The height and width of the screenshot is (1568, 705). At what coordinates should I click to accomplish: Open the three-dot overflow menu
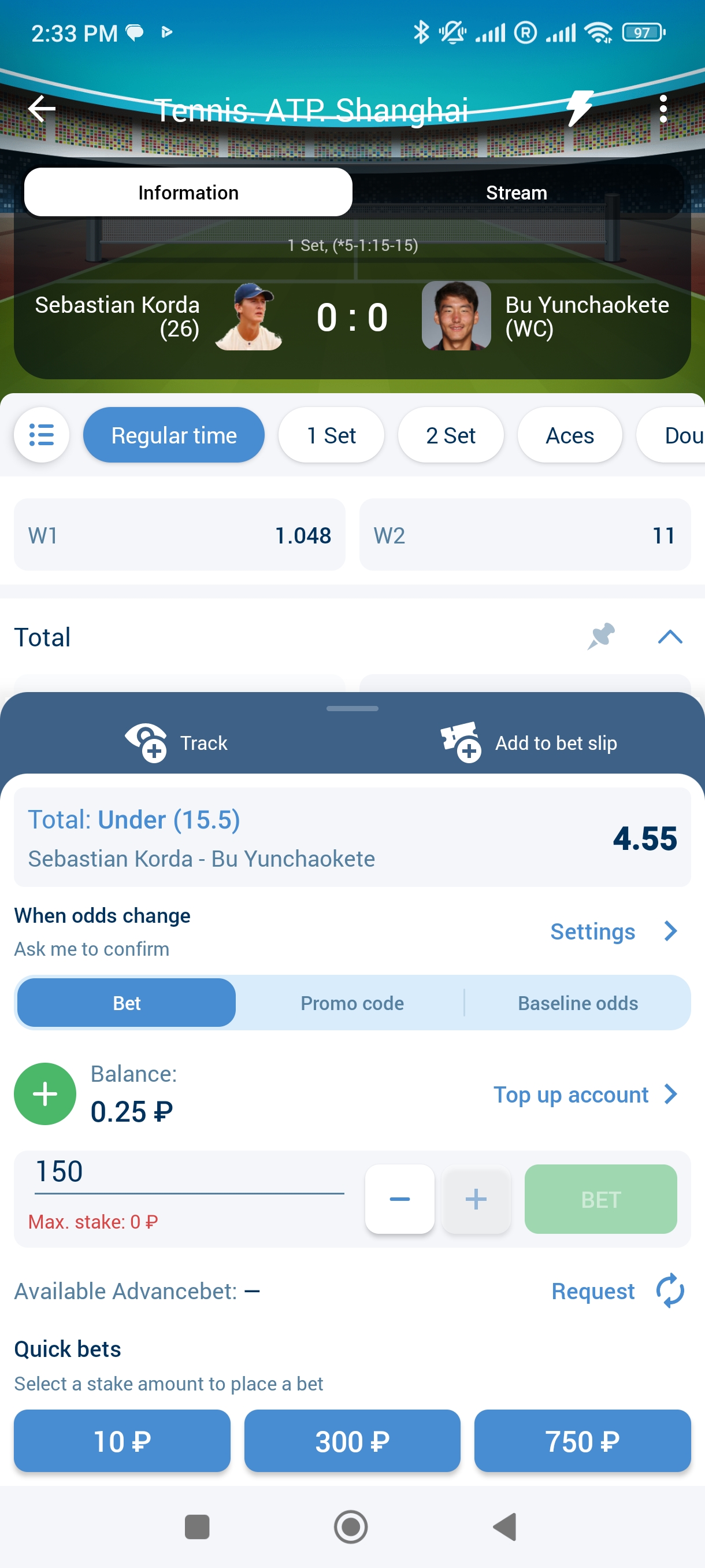pyautogui.click(x=662, y=110)
